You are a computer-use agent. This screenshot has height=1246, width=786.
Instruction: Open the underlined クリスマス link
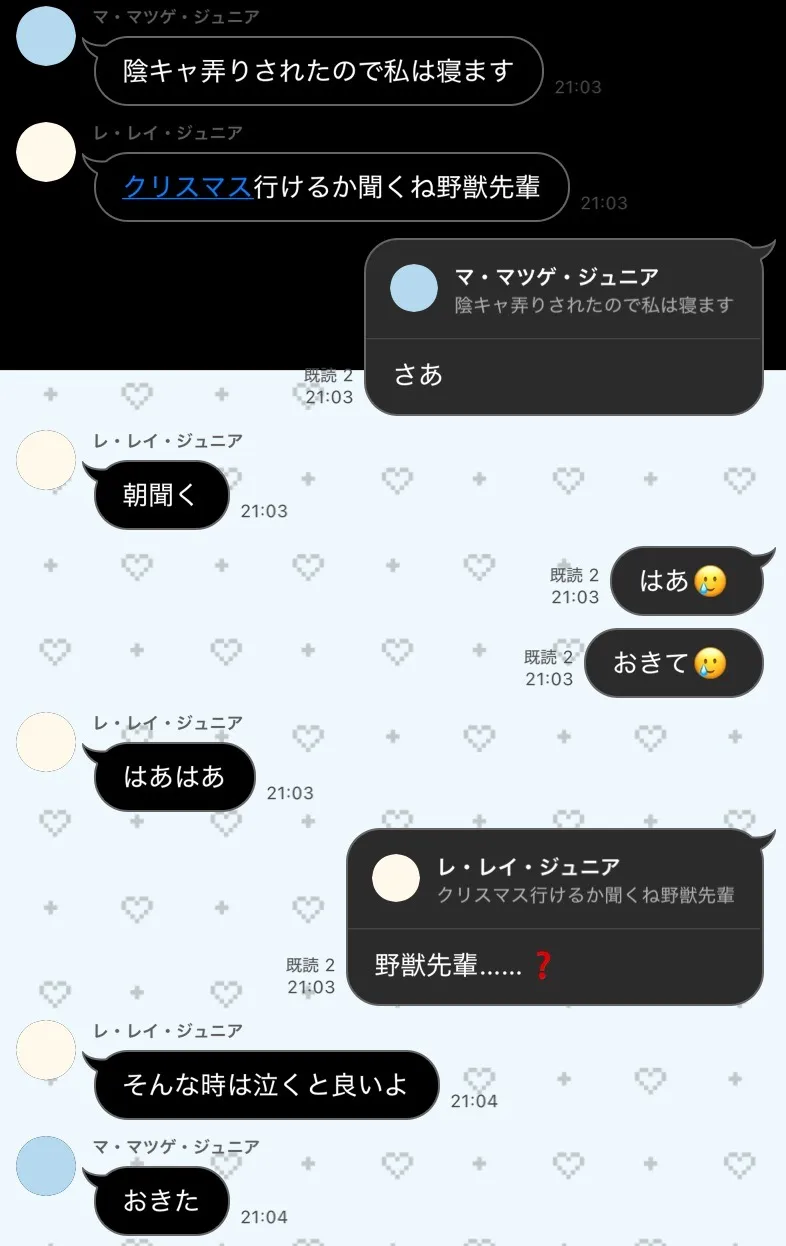(187, 187)
